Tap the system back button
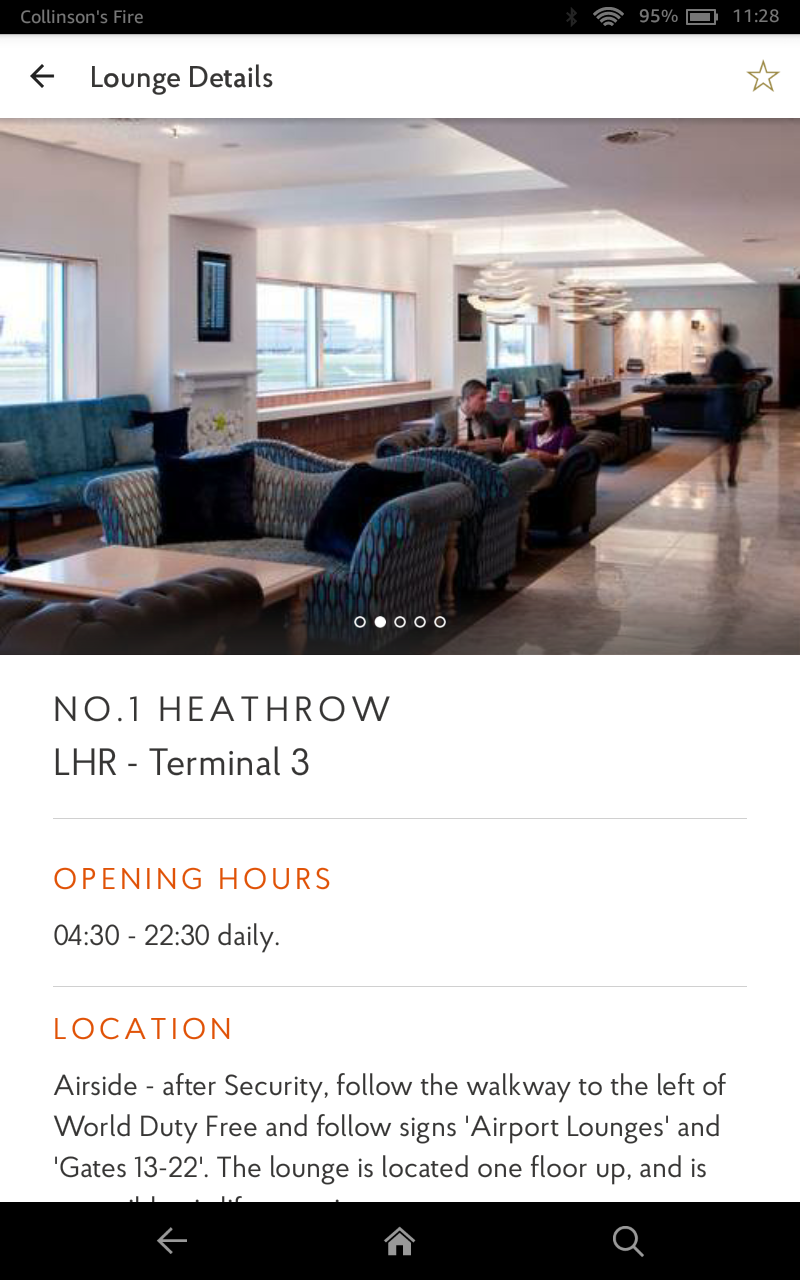Viewport: 800px width, 1280px height. (x=172, y=1241)
